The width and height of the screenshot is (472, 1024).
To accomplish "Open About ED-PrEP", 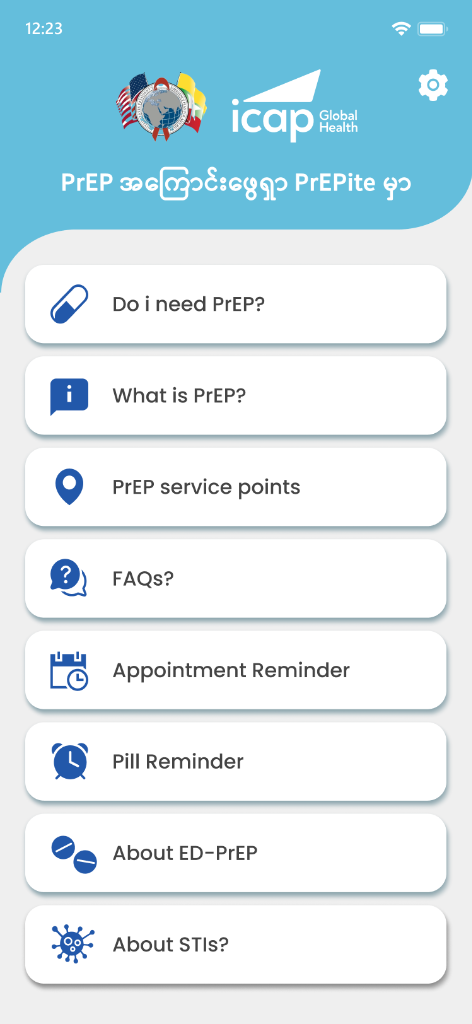I will [x=236, y=852].
